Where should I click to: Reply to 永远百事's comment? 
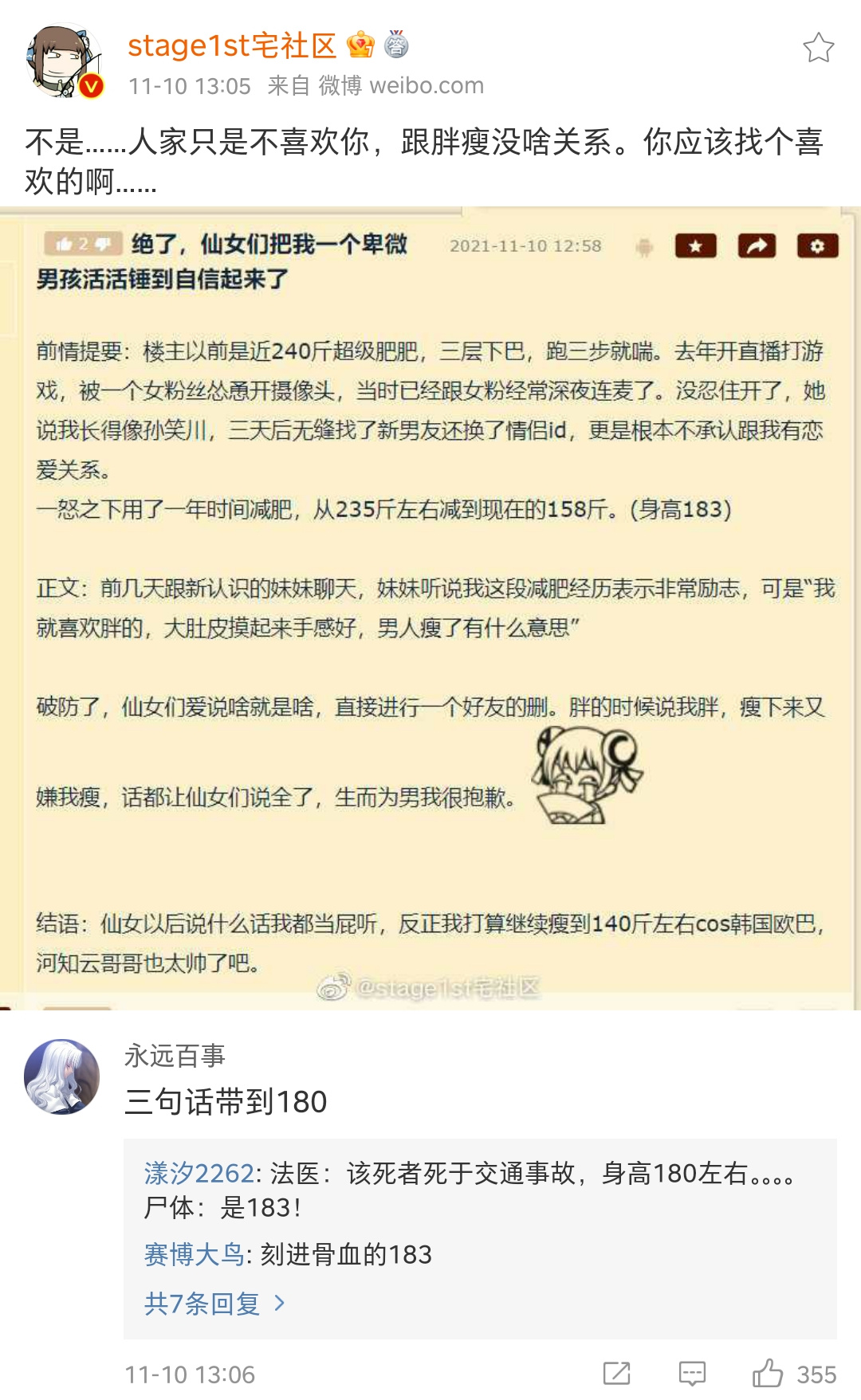click(x=692, y=1374)
